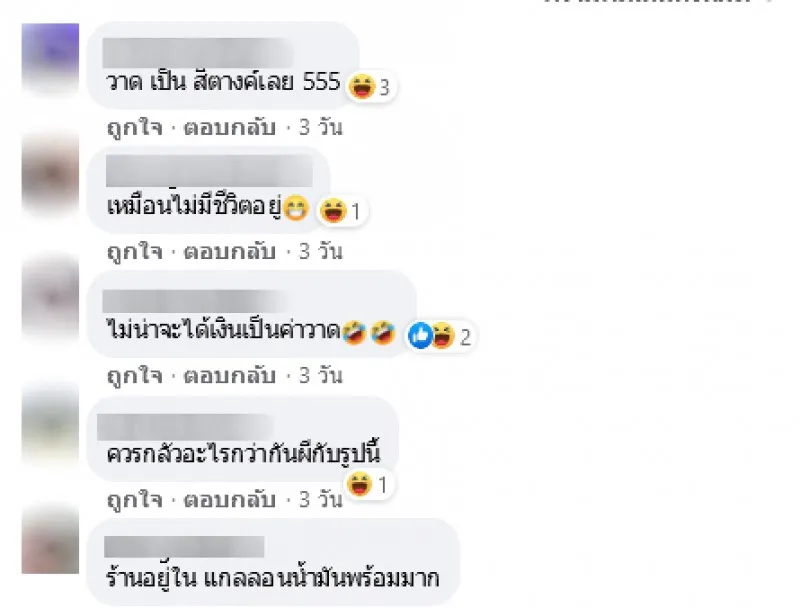Like the comment "เหมือนไม่มีชีวิตอยู่"

tap(132, 251)
